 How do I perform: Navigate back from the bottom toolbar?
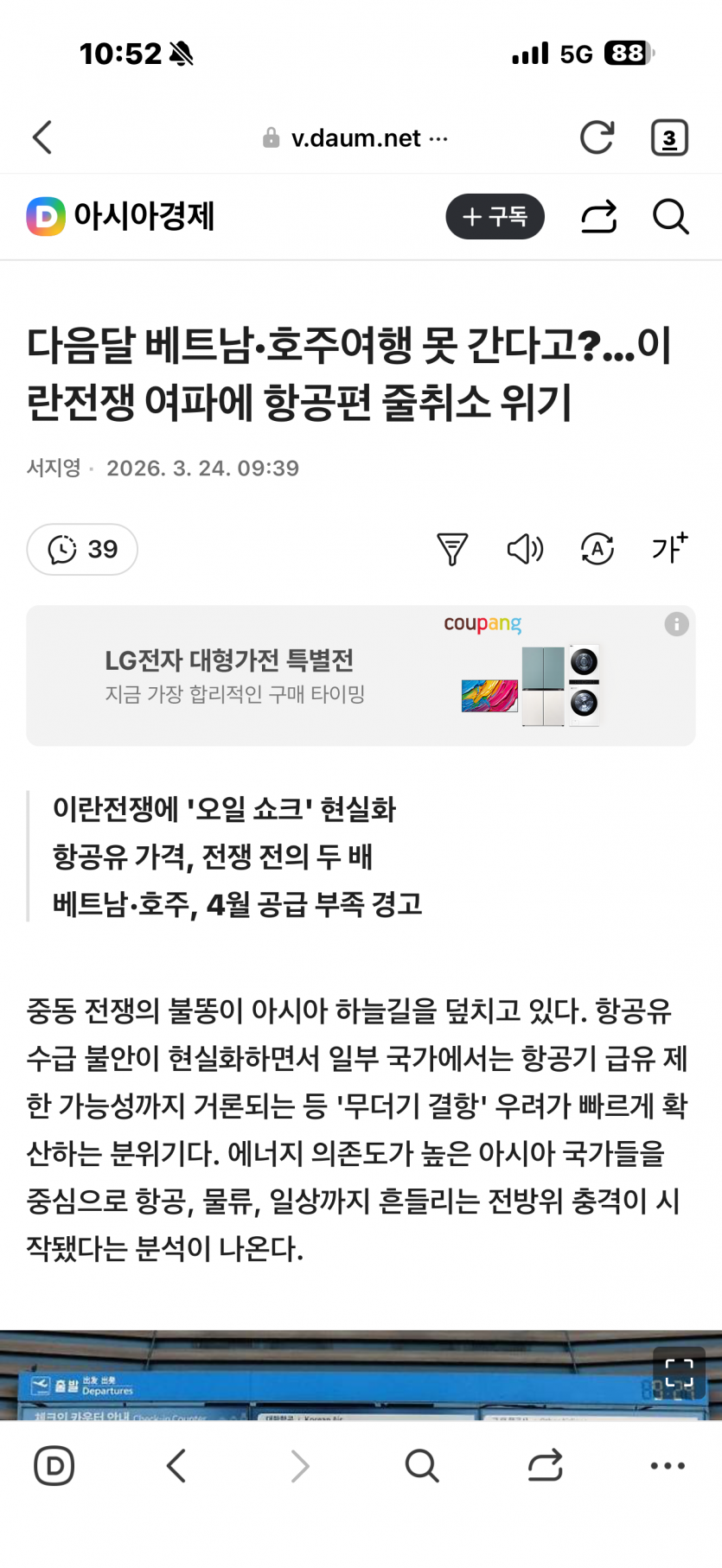(176, 1466)
